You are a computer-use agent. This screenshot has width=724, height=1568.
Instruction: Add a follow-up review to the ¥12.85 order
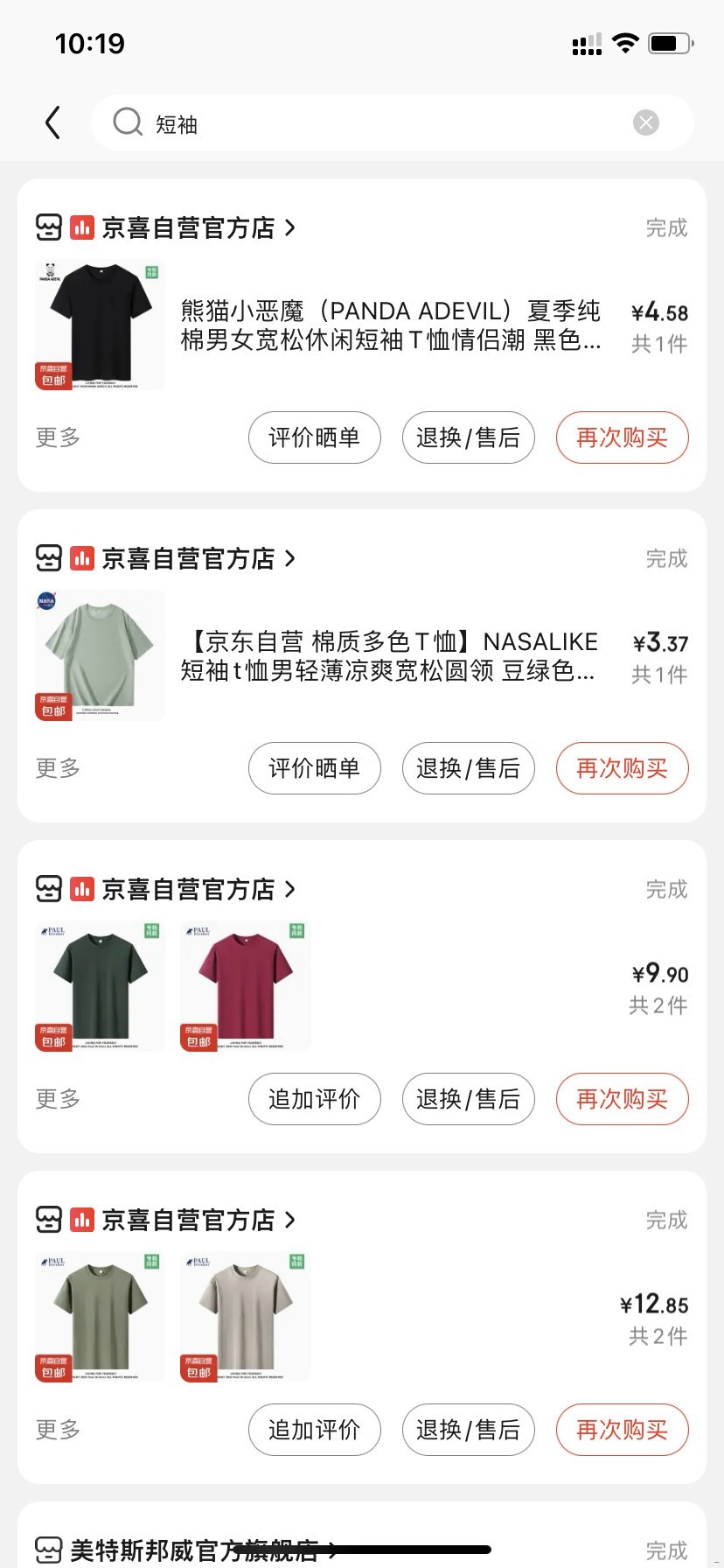(314, 1430)
